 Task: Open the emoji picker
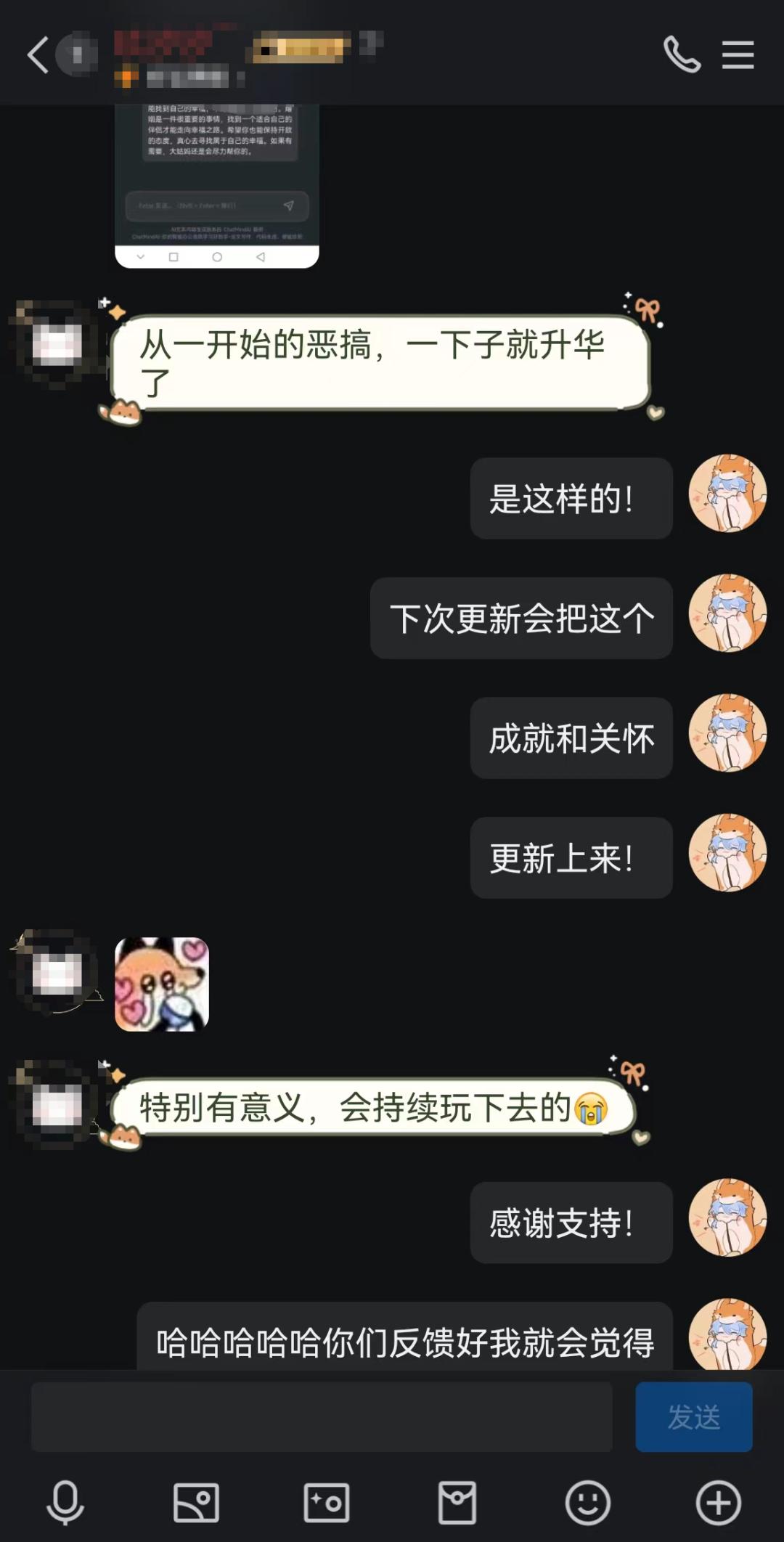point(588,1502)
